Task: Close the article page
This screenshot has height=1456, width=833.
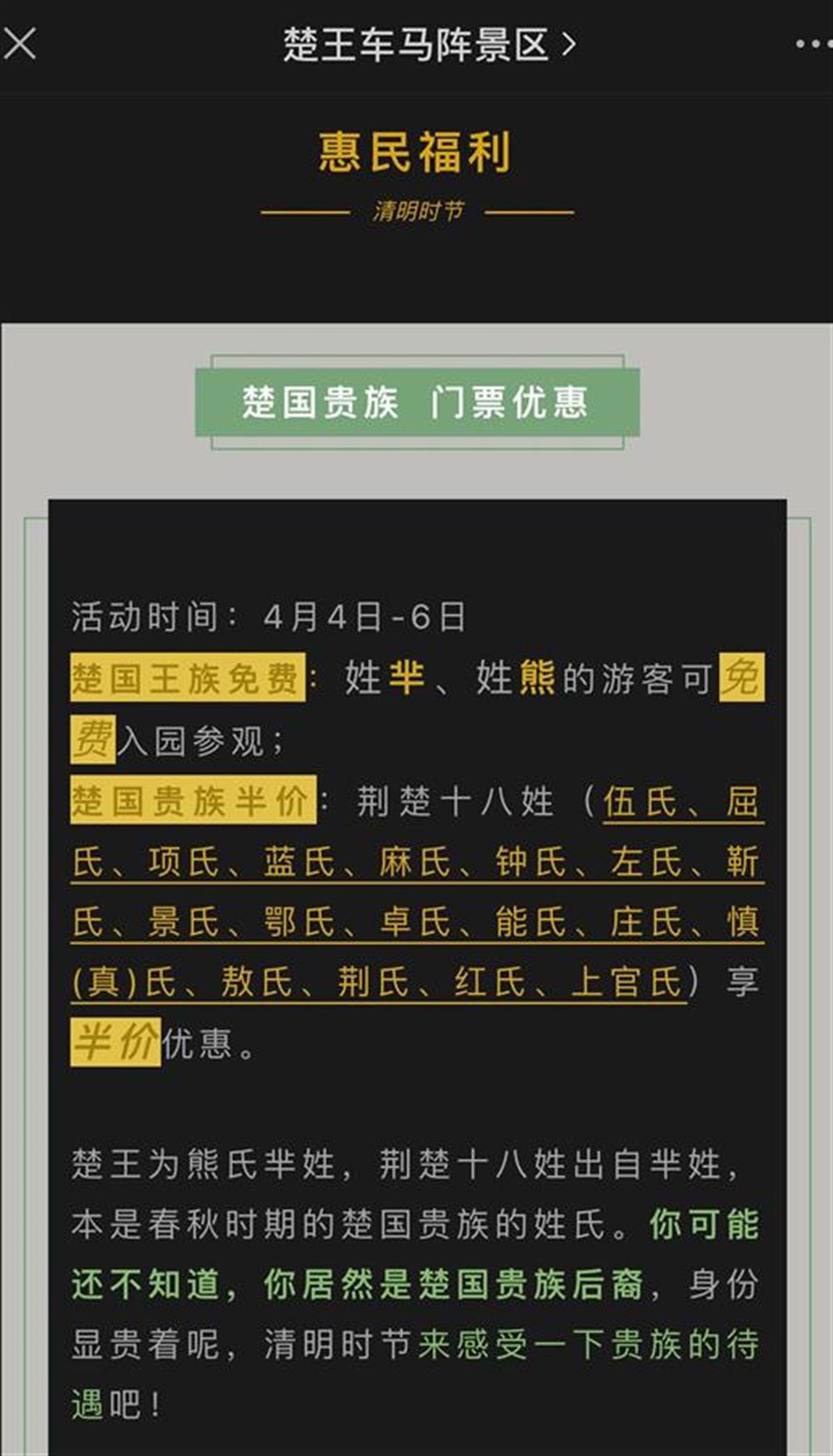Action: point(19,44)
